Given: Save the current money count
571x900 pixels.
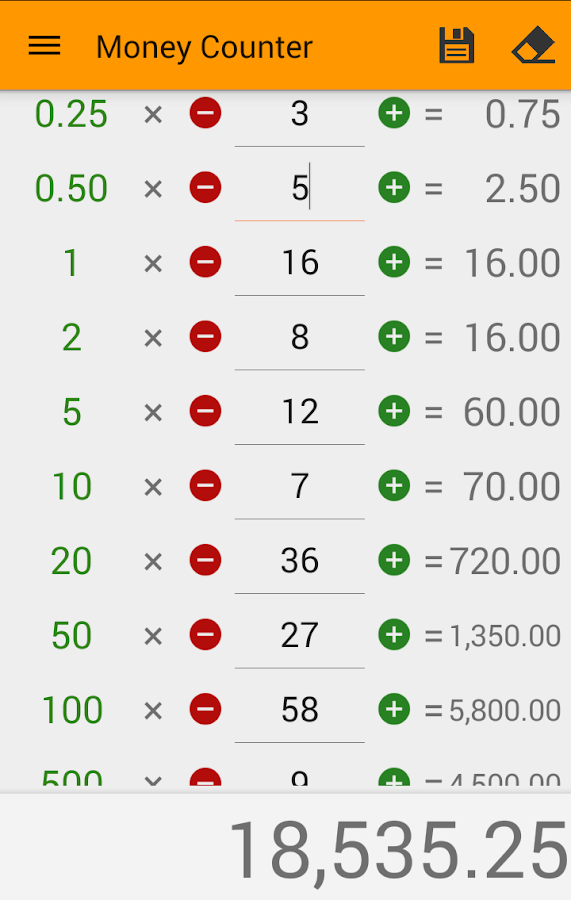Looking at the screenshot, I should click(x=457, y=45).
